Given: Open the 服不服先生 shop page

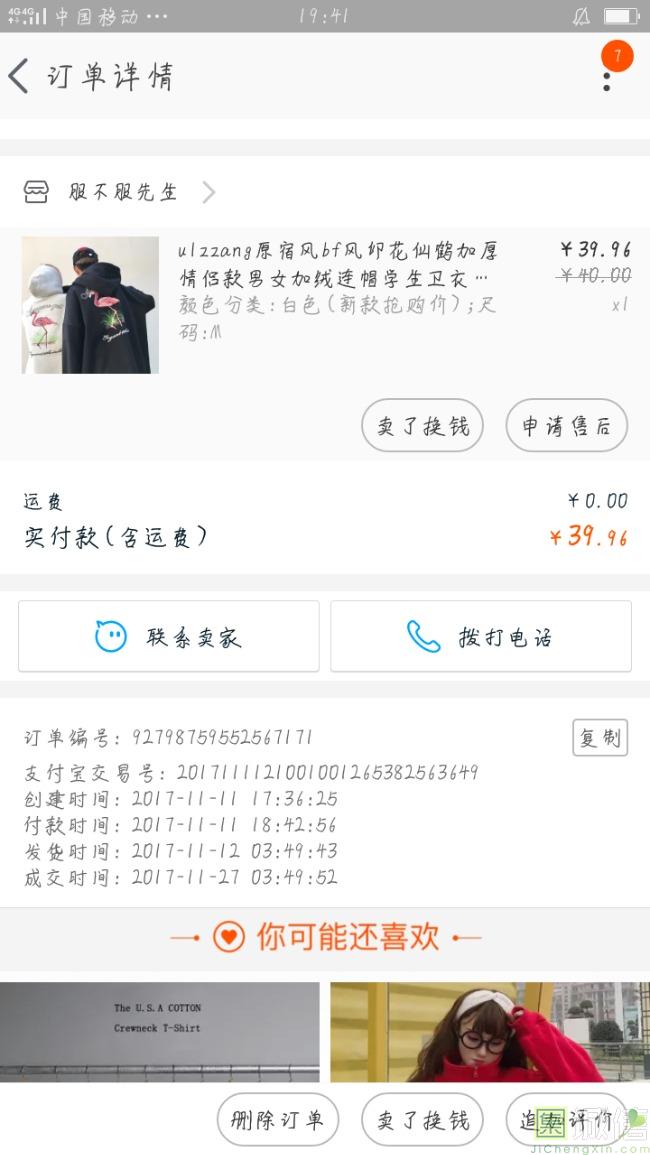Looking at the screenshot, I should pos(122,192).
